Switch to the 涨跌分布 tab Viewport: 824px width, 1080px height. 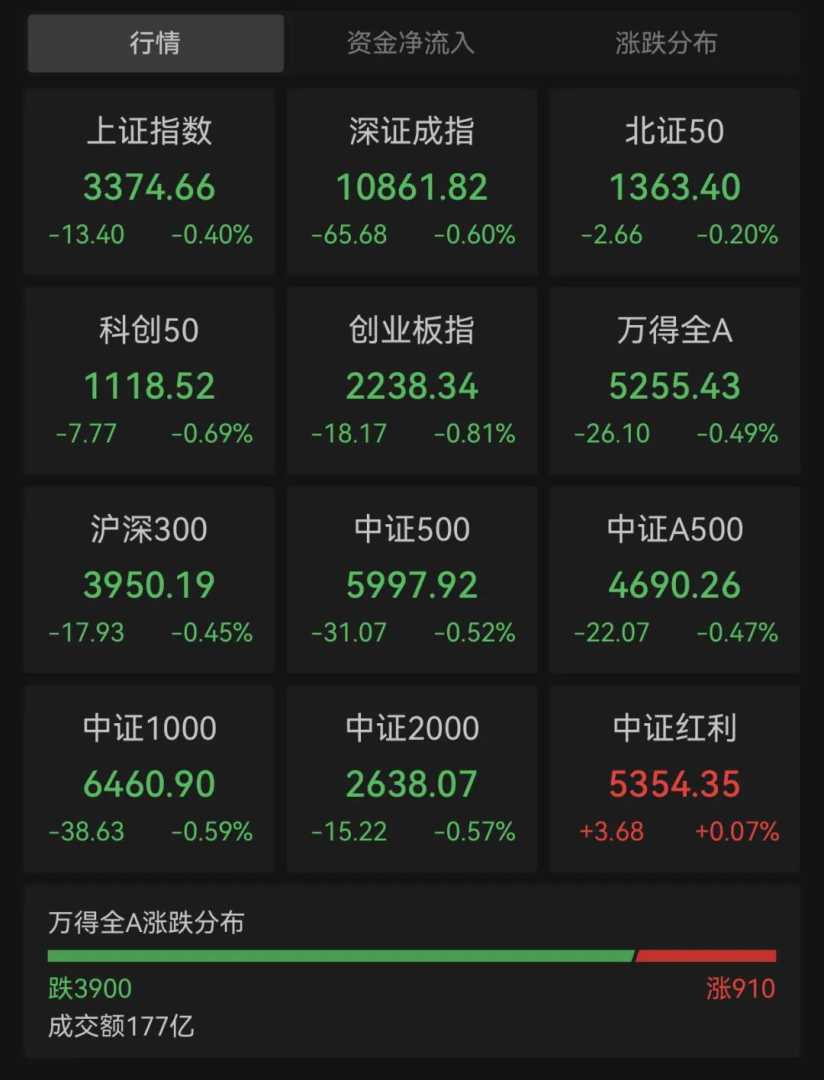tap(666, 43)
